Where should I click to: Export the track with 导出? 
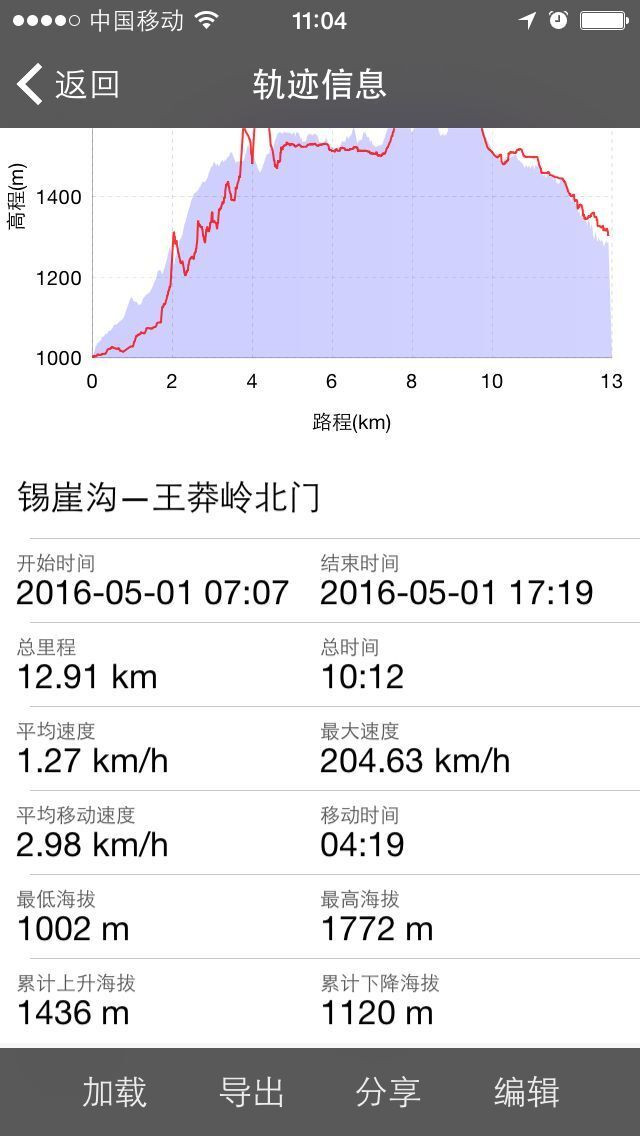[x=252, y=1092]
